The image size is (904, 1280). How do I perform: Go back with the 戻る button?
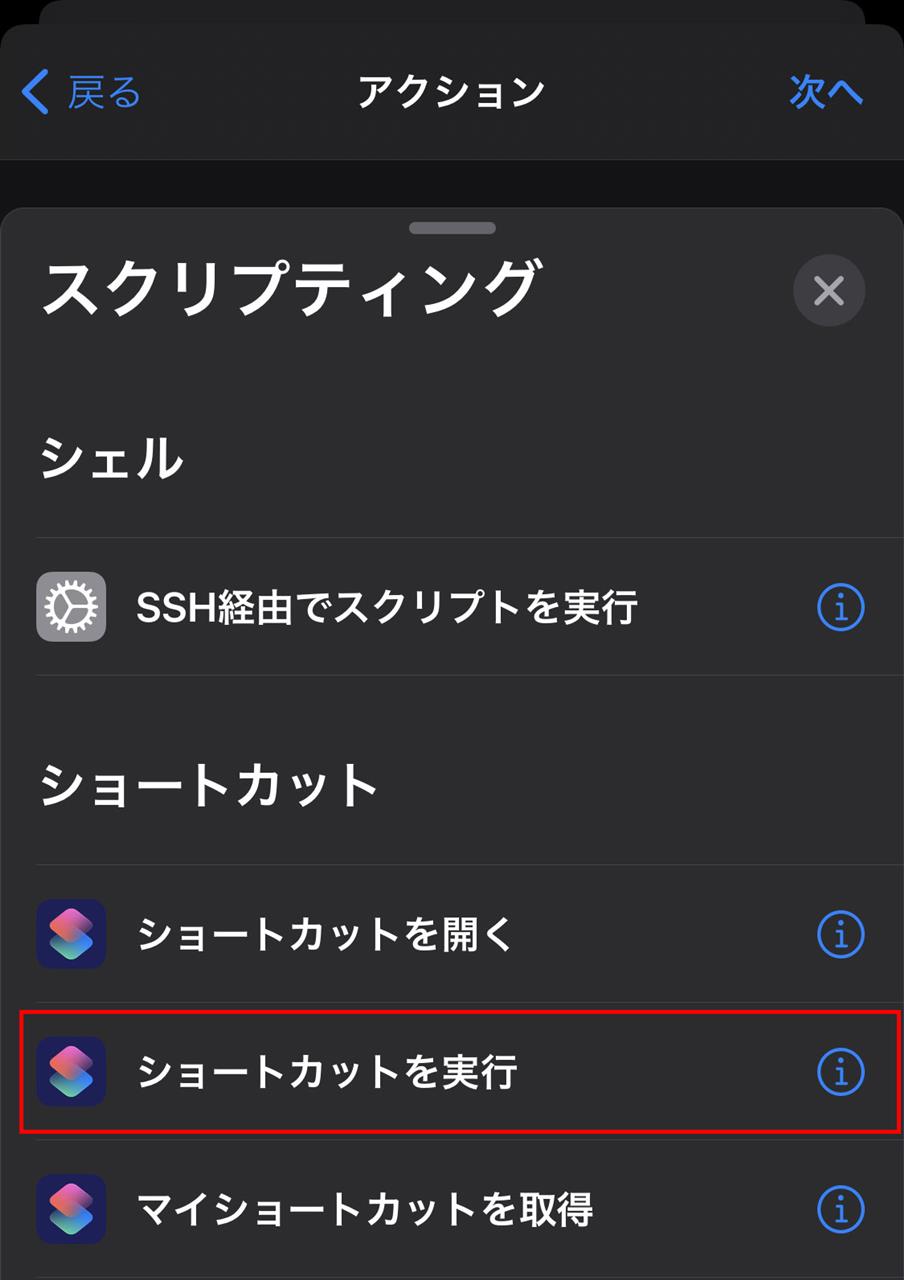tap(82, 93)
